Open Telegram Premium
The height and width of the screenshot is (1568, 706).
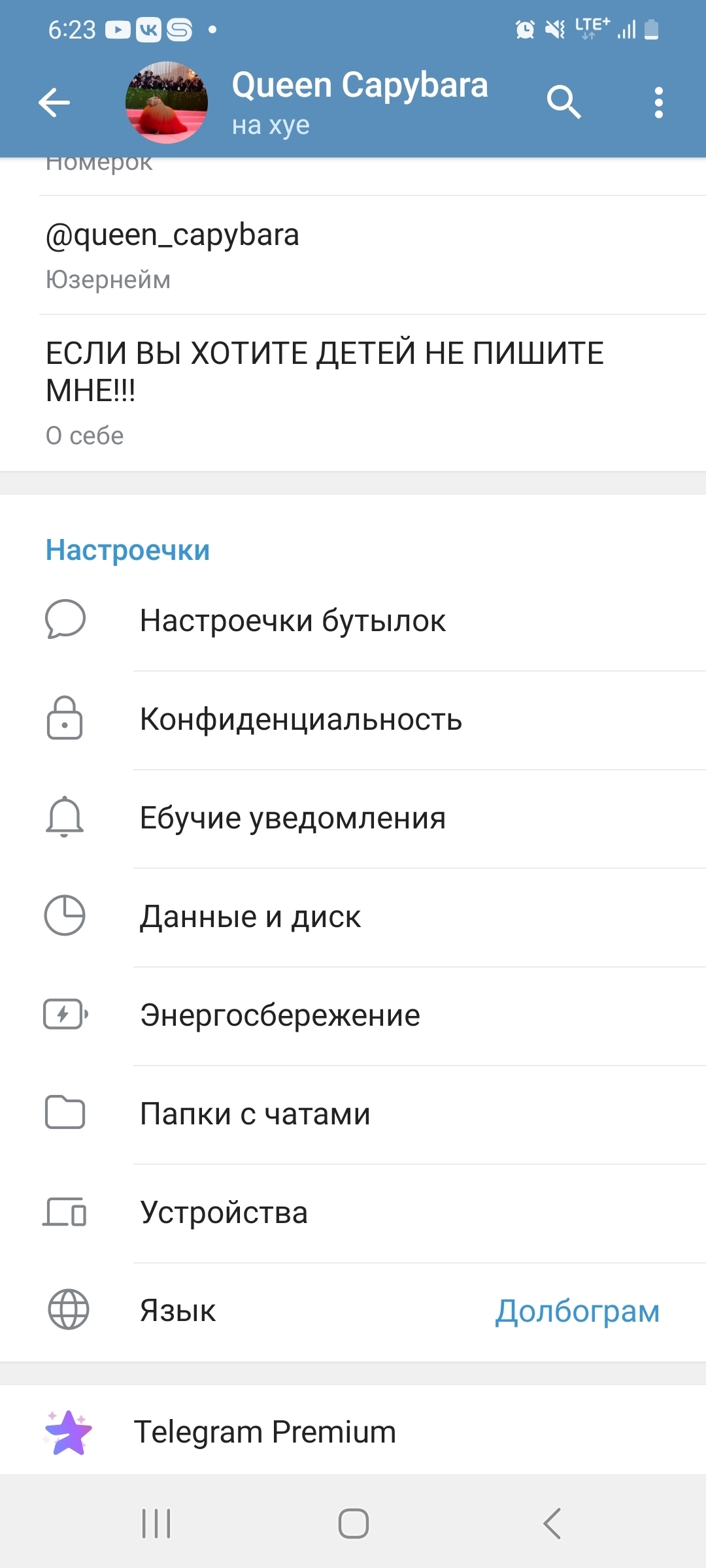coord(353,1432)
